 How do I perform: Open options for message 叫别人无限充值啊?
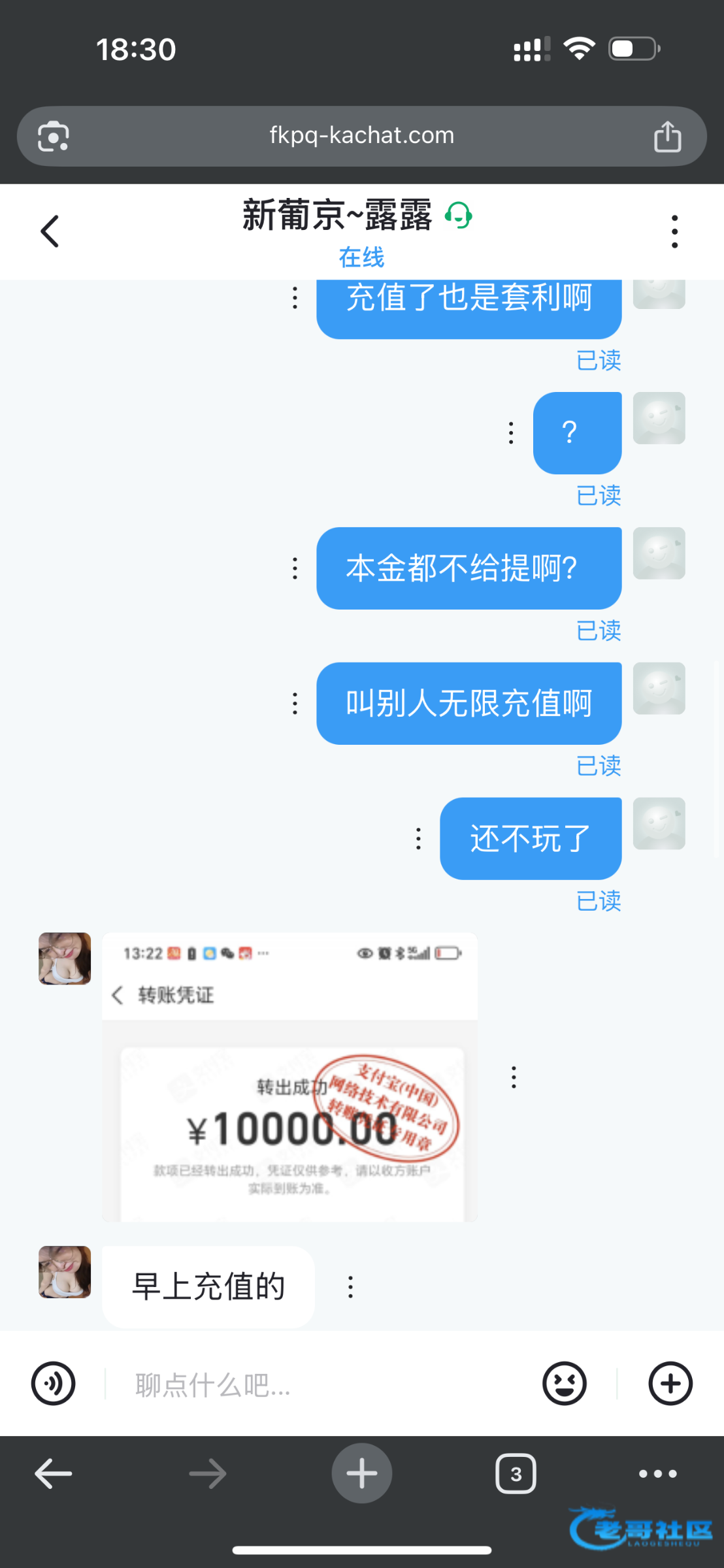[x=295, y=704]
